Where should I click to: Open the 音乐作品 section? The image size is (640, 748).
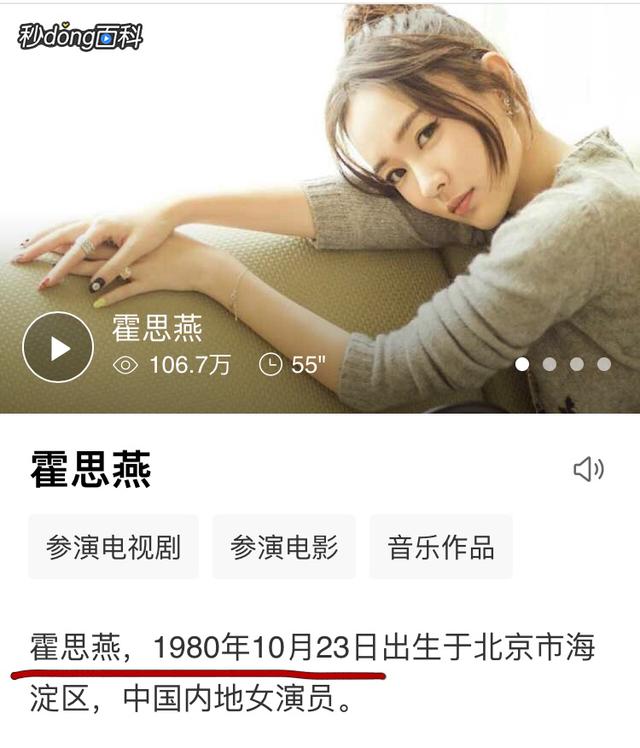click(x=441, y=547)
